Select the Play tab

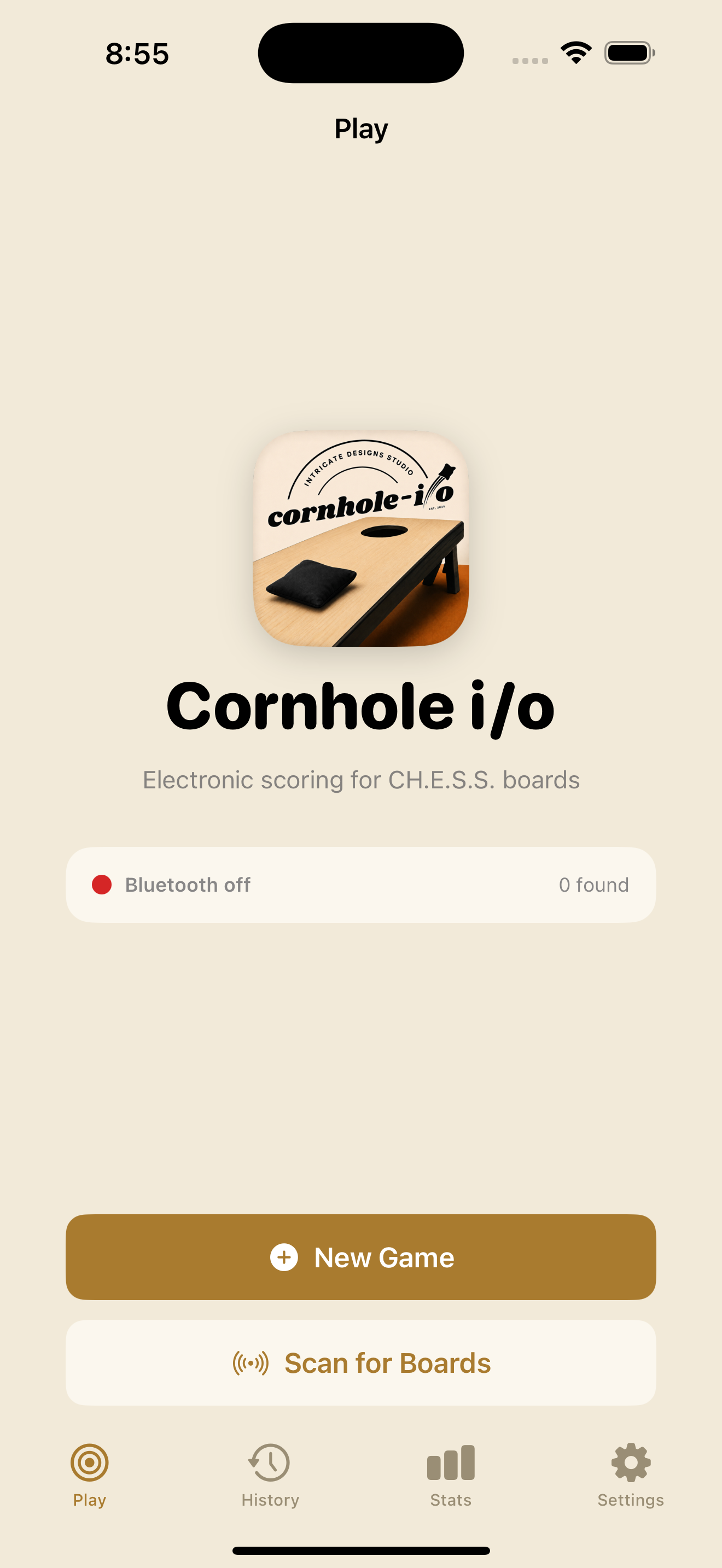click(90, 1475)
